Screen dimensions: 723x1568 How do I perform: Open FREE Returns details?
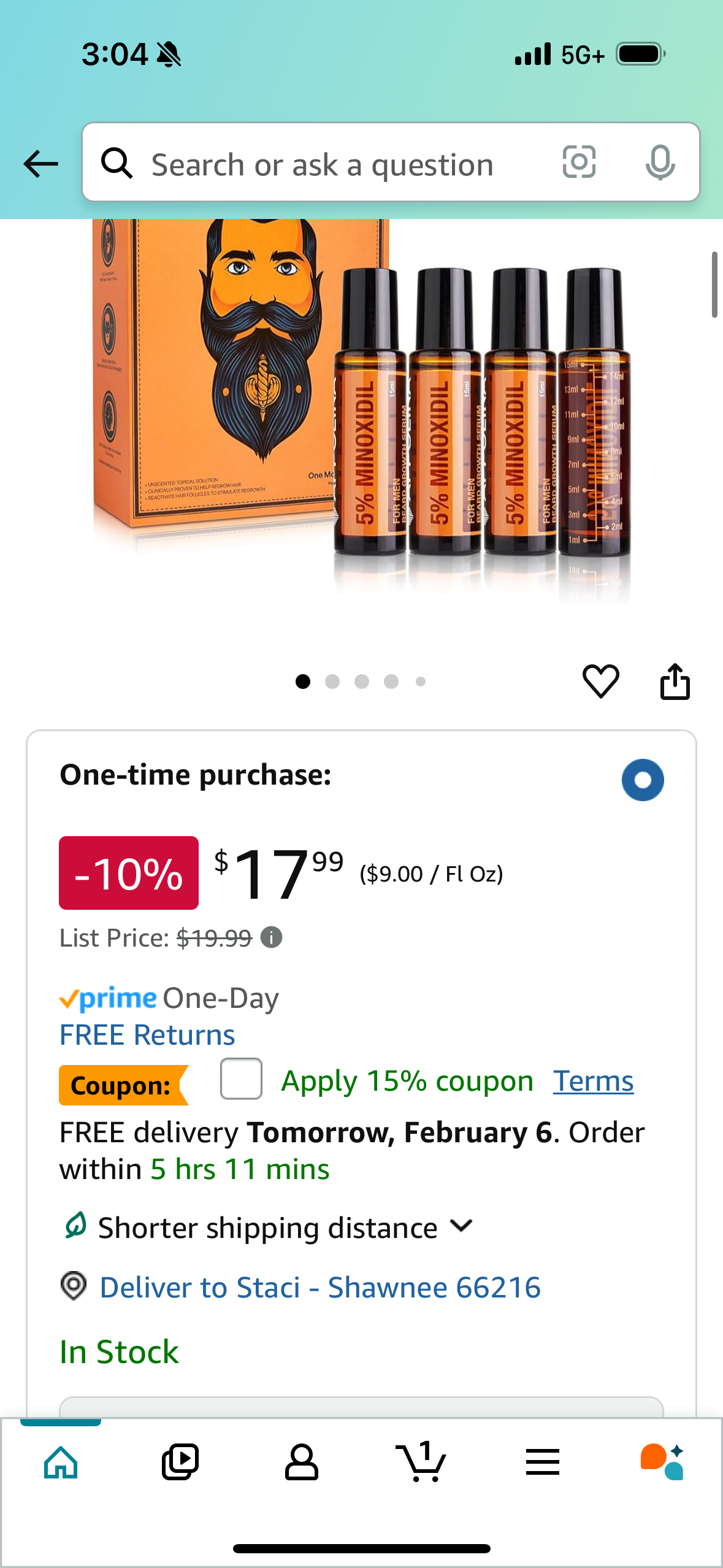point(147,1035)
